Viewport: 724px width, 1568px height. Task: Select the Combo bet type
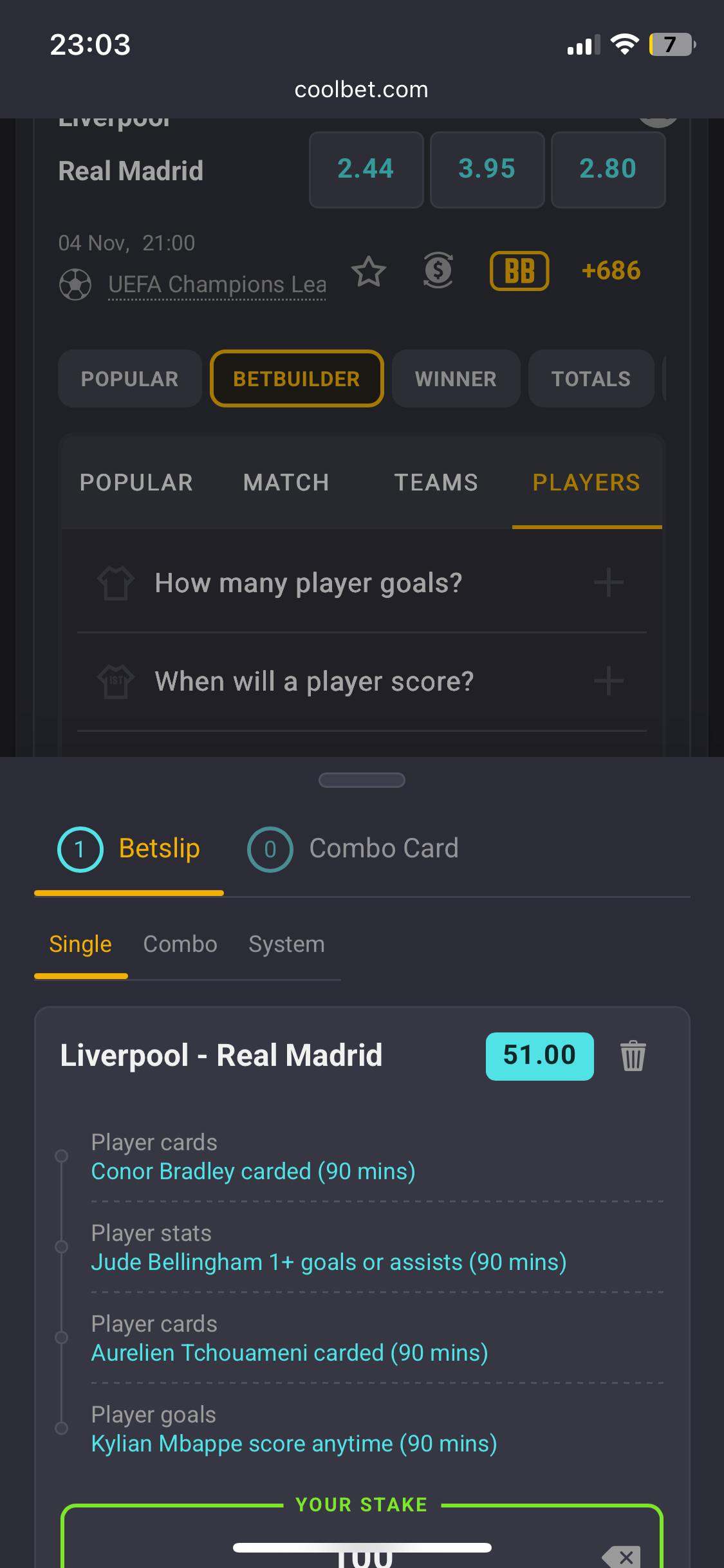[180, 944]
